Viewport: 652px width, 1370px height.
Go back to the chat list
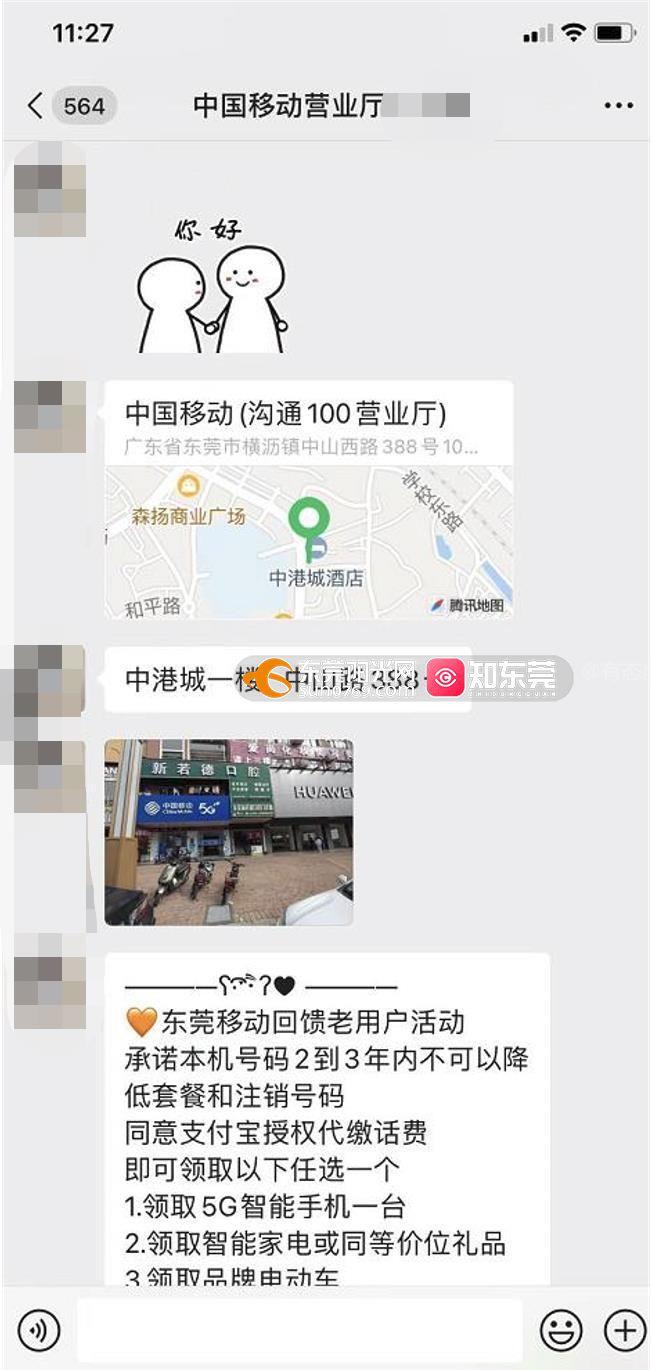(x=36, y=106)
